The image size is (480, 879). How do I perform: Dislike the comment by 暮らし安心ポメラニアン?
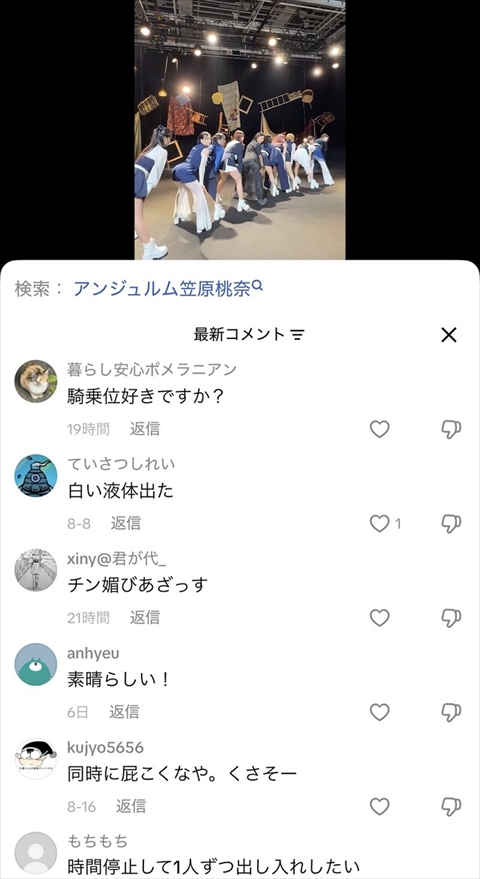tap(451, 429)
